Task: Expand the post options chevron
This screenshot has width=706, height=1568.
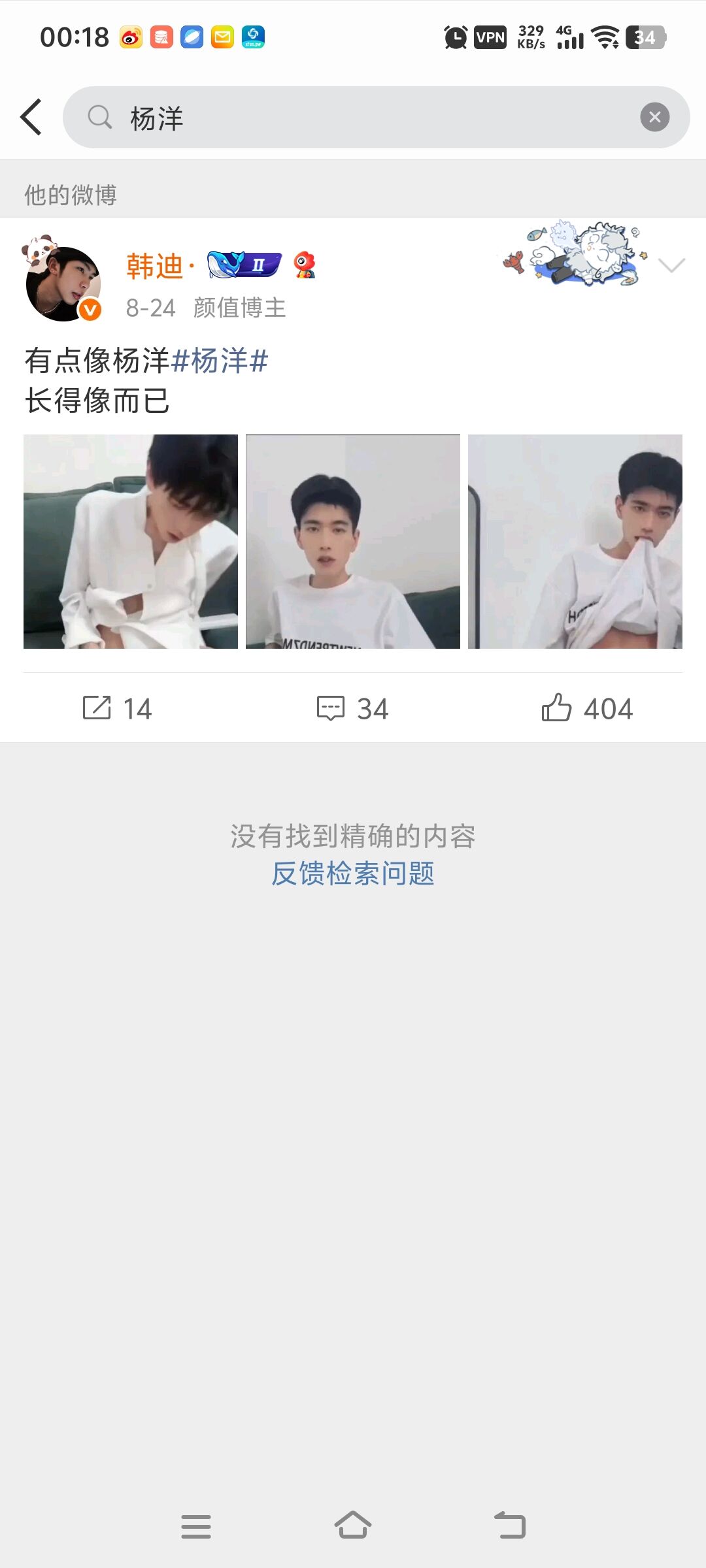Action: [671, 265]
